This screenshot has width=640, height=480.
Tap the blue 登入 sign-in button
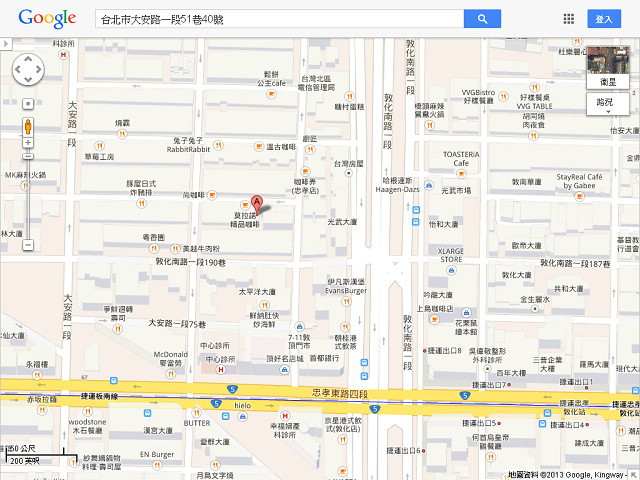[604, 18]
